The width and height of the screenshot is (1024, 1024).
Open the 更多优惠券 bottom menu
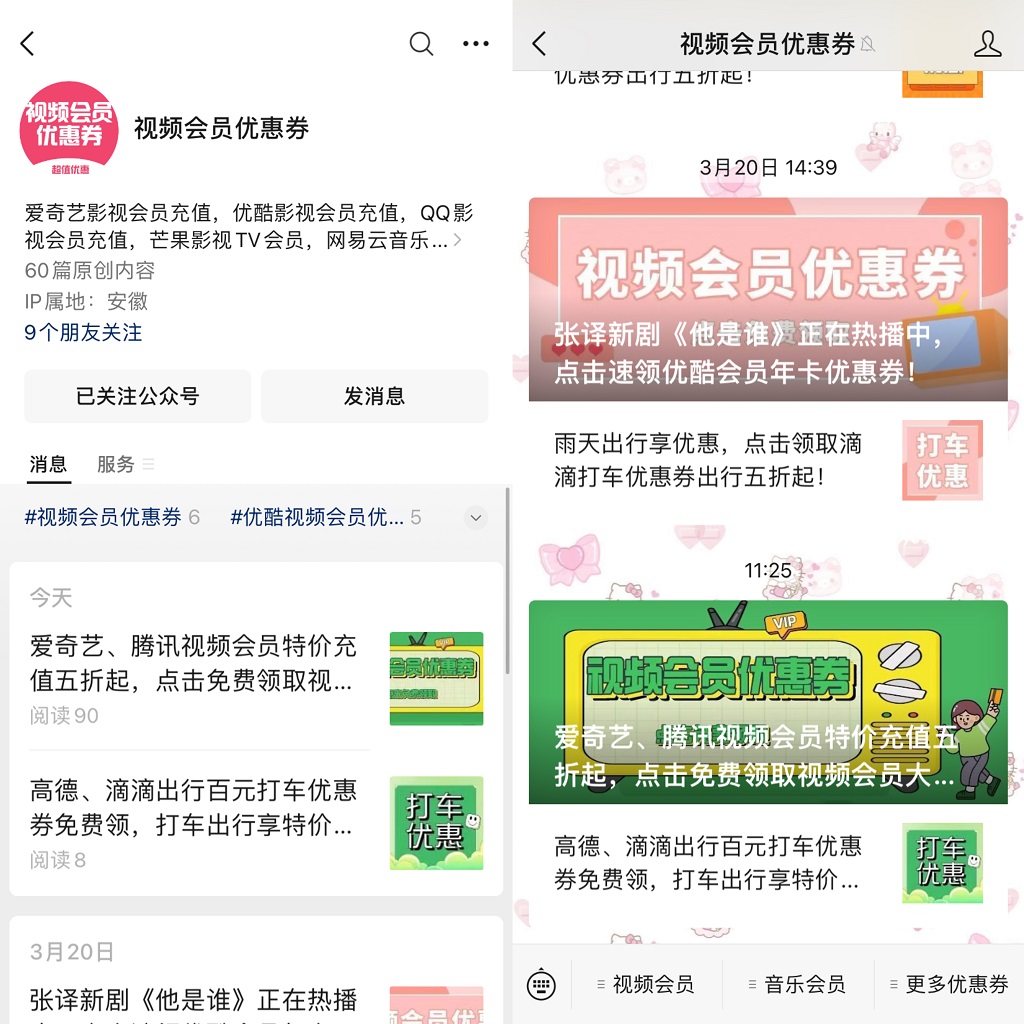tap(949, 984)
